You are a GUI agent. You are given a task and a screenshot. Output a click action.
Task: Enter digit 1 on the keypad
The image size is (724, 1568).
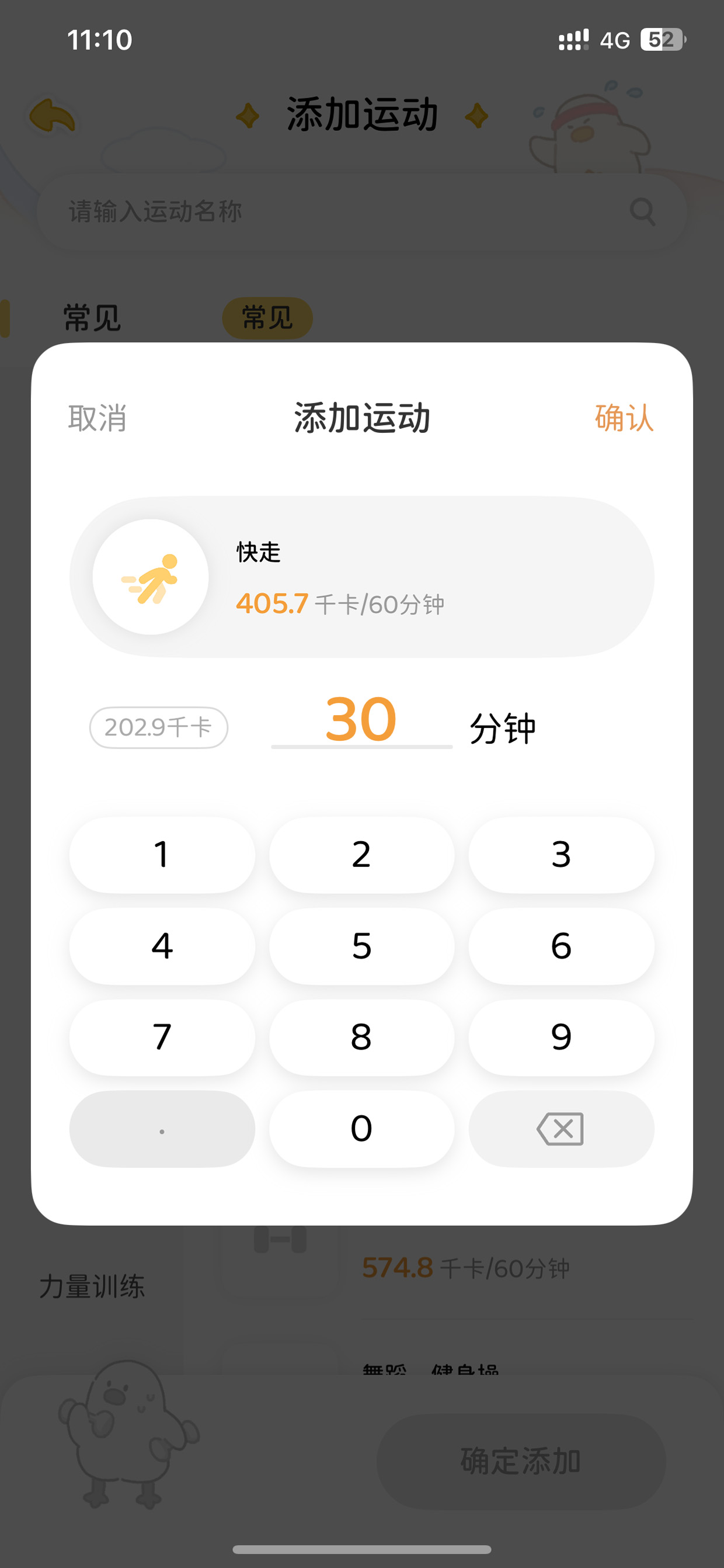[162, 855]
